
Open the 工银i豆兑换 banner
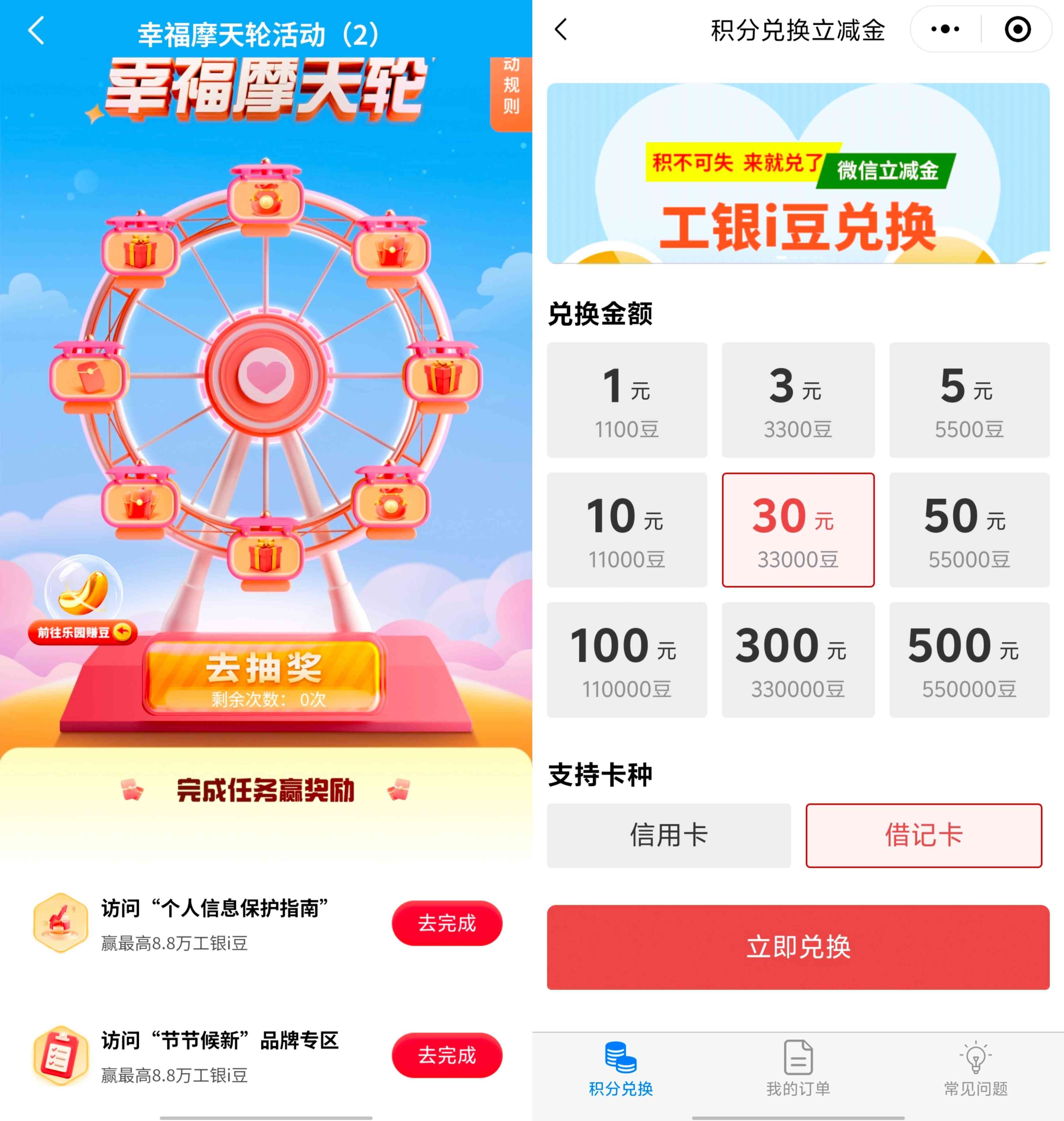coord(797,173)
